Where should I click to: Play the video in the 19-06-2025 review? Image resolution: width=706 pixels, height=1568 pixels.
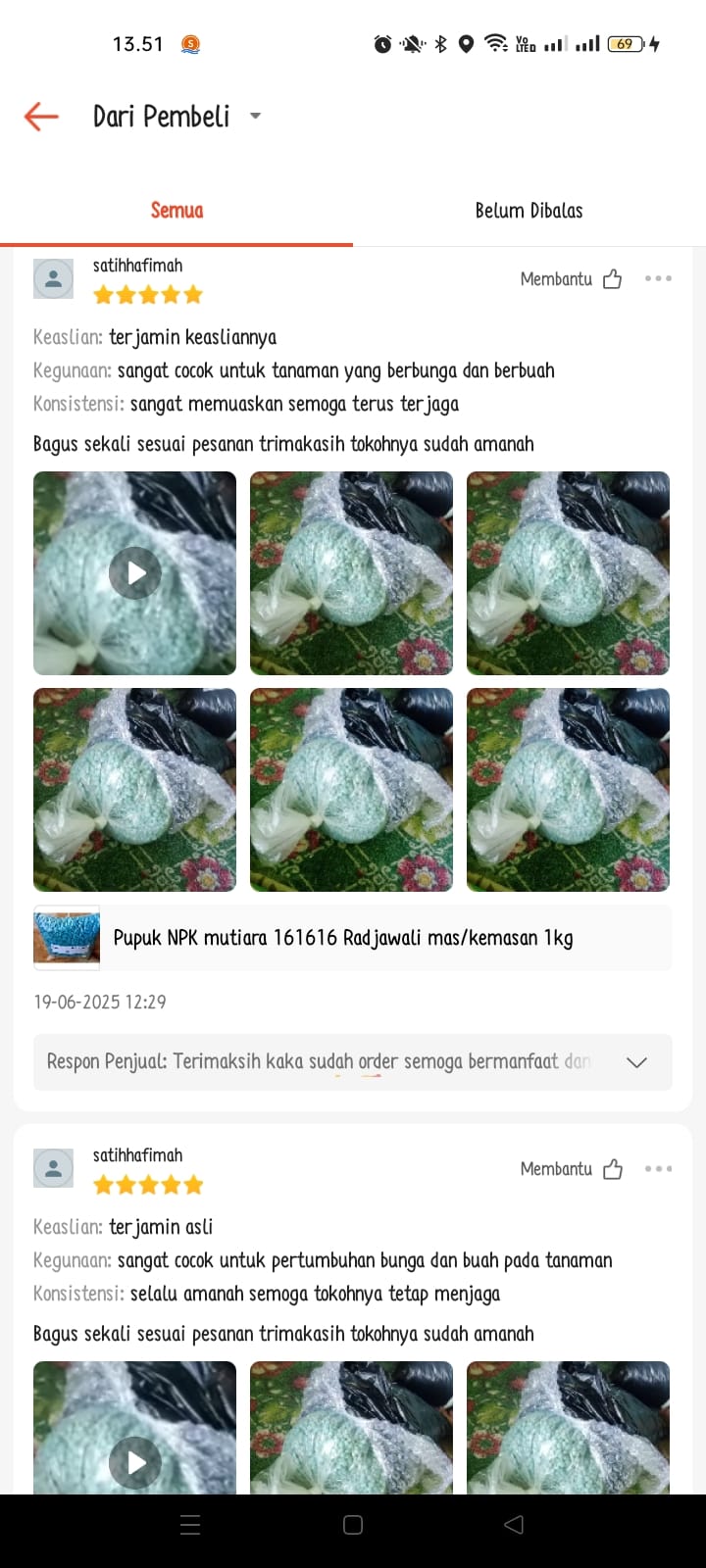(x=134, y=573)
